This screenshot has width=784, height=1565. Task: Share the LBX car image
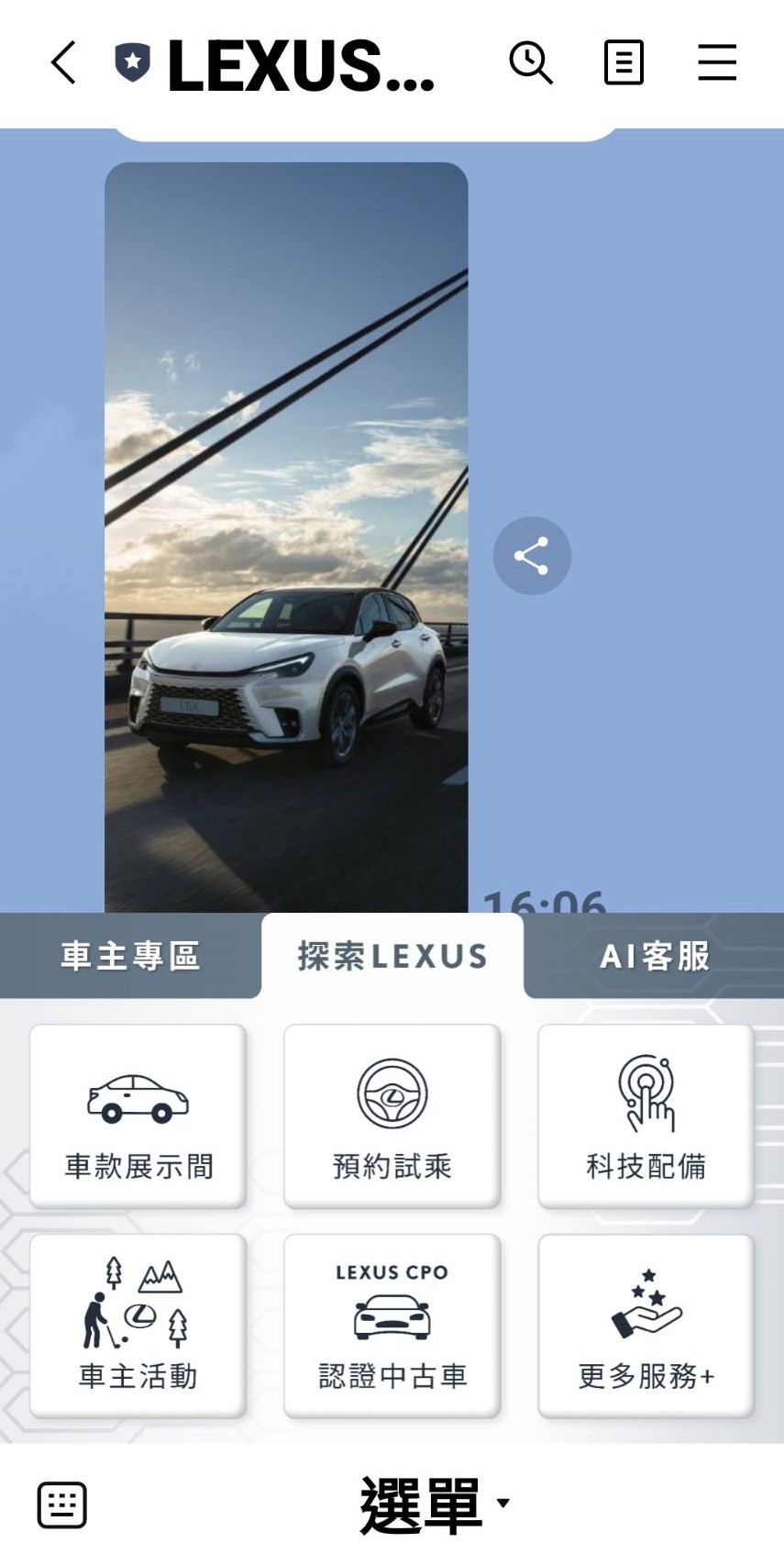[532, 556]
